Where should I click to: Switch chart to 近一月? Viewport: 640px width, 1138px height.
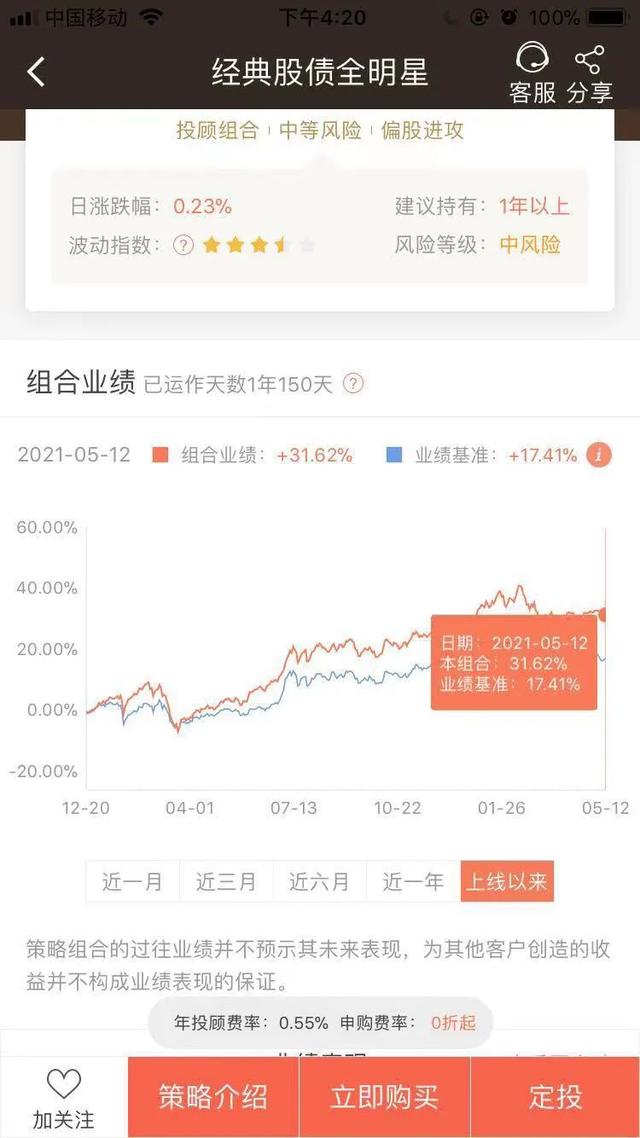click(132, 881)
